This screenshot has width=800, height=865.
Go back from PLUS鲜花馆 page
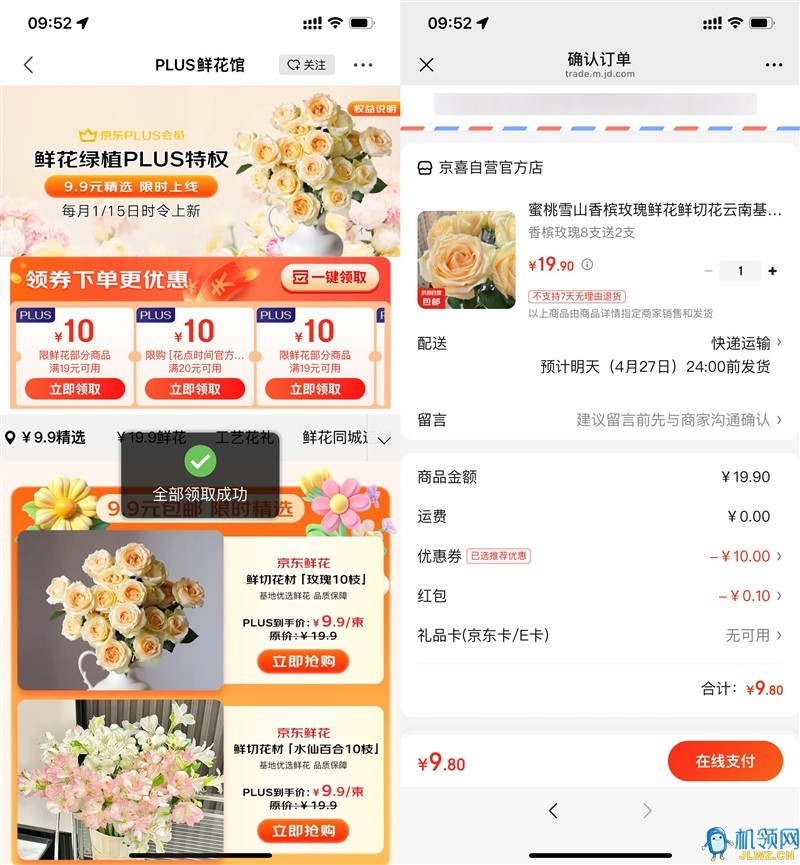click(x=28, y=65)
